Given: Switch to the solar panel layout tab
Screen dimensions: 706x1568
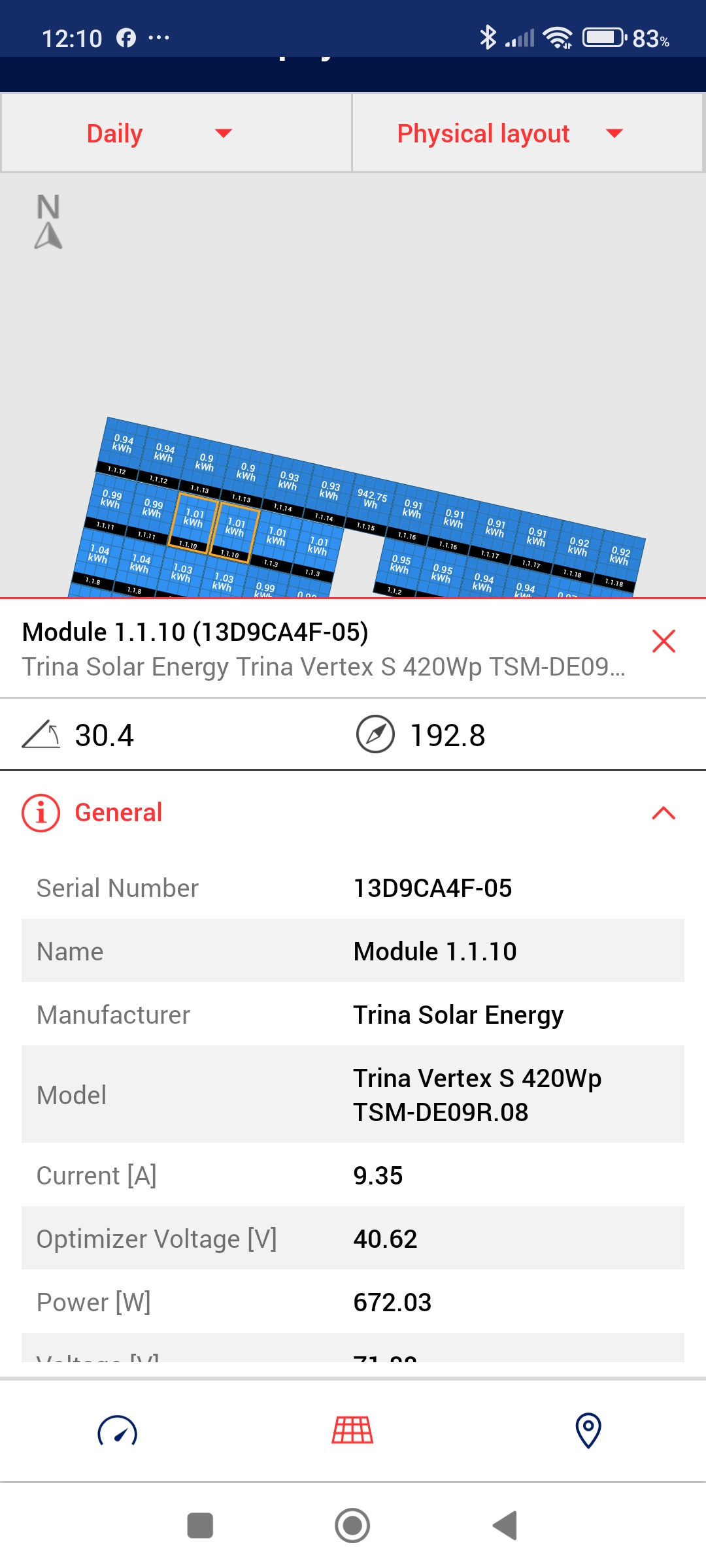Looking at the screenshot, I should (x=352, y=1431).
